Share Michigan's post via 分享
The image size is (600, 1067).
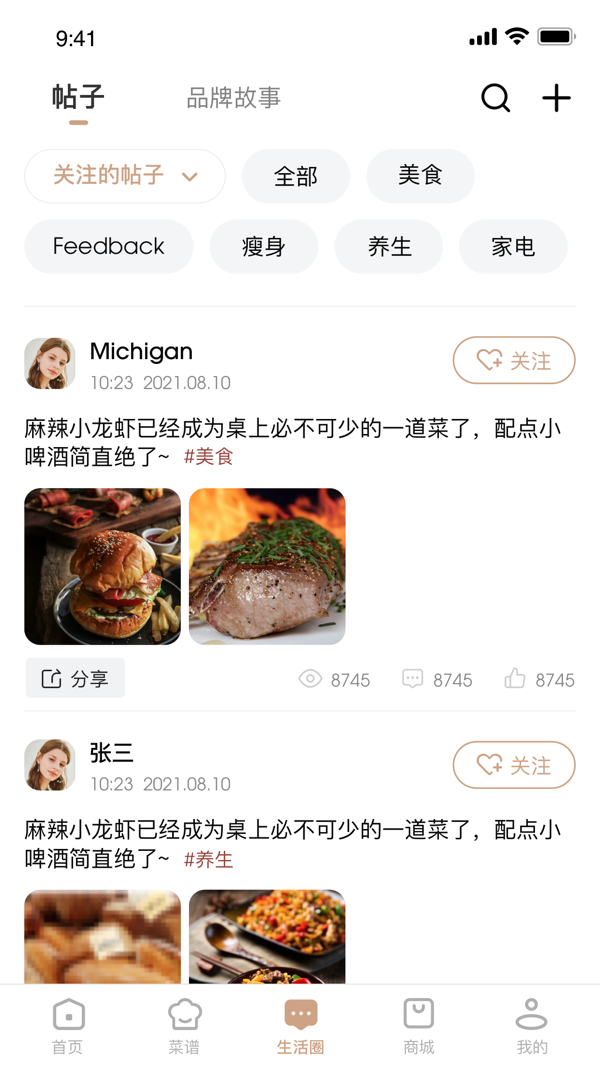(x=75, y=679)
